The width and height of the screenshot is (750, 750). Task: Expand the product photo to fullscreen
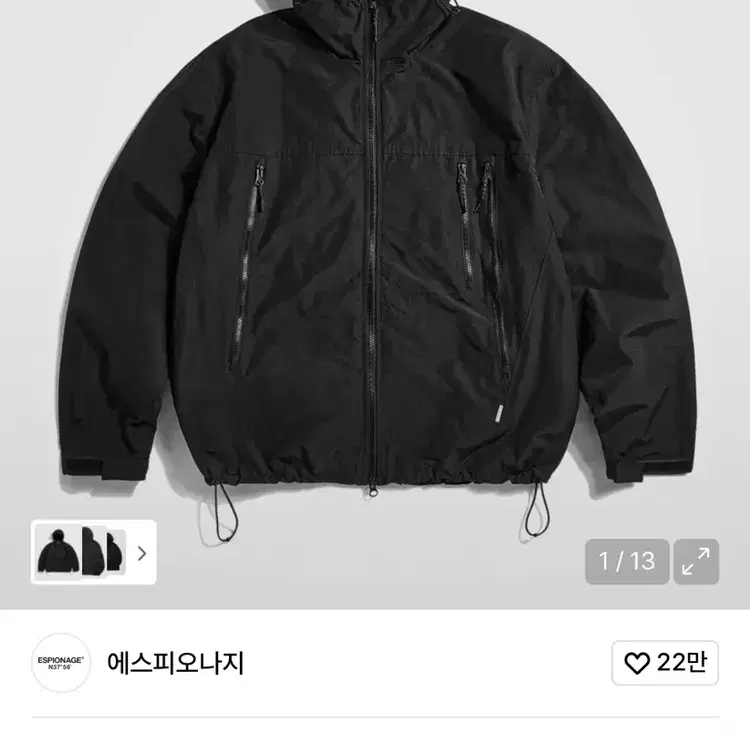[x=696, y=562]
